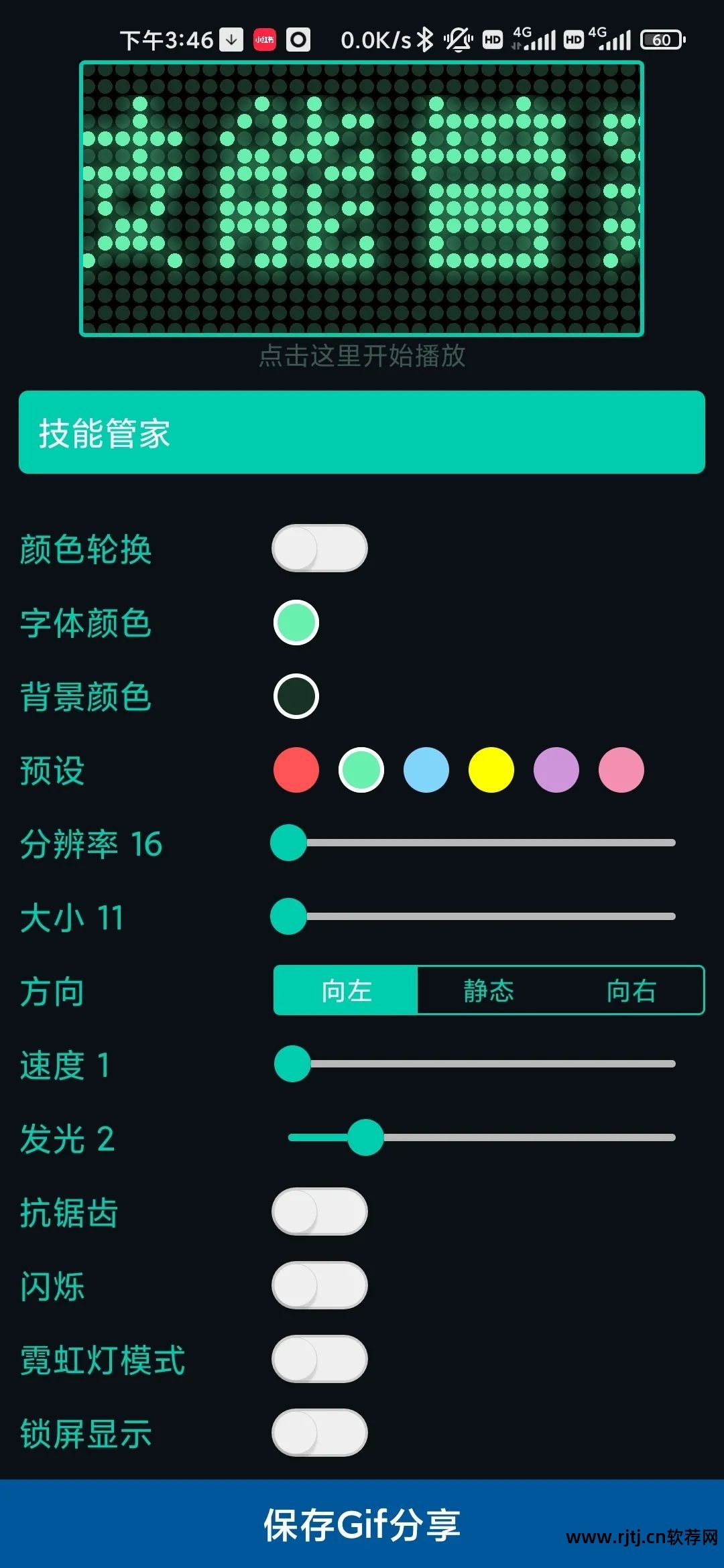Enable the 闪烁 toggle
The height and width of the screenshot is (1568, 724).
tap(319, 1285)
